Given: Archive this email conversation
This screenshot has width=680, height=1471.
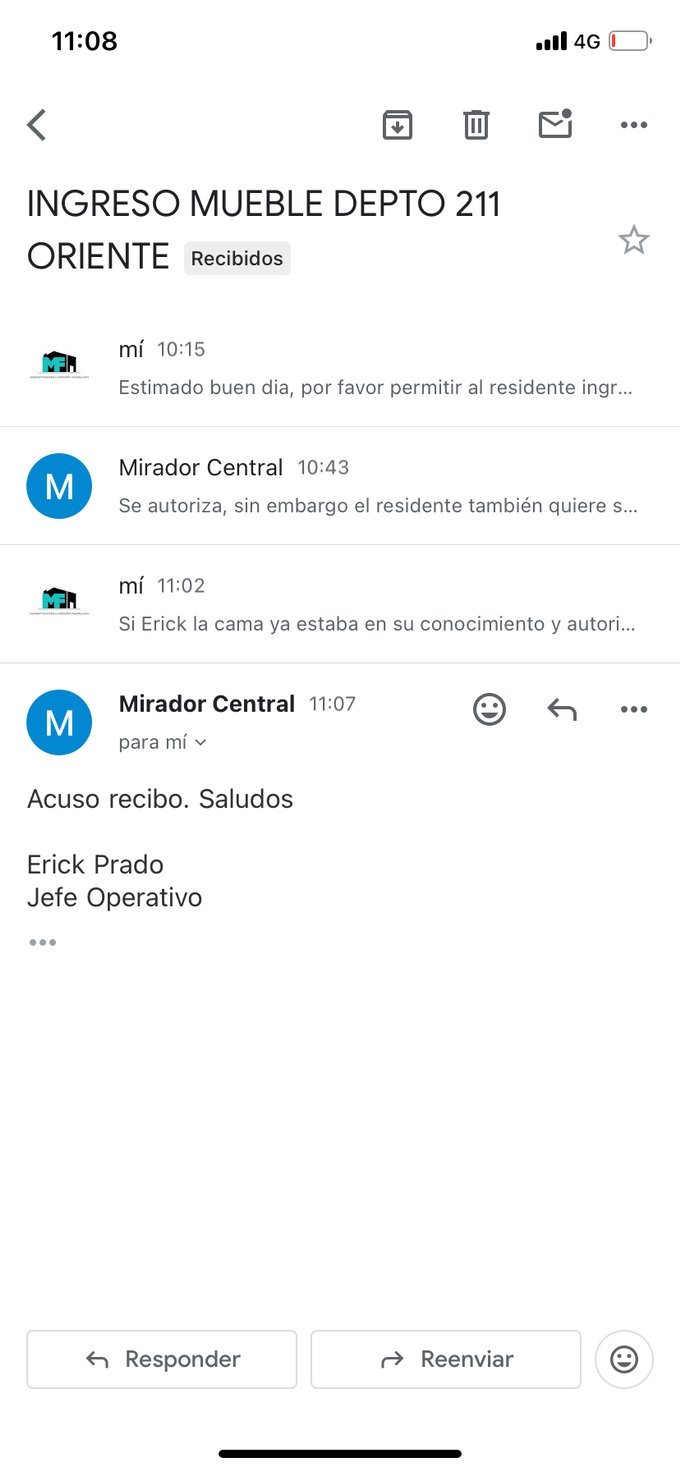Looking at the screenshot, I should click(397, 125).
